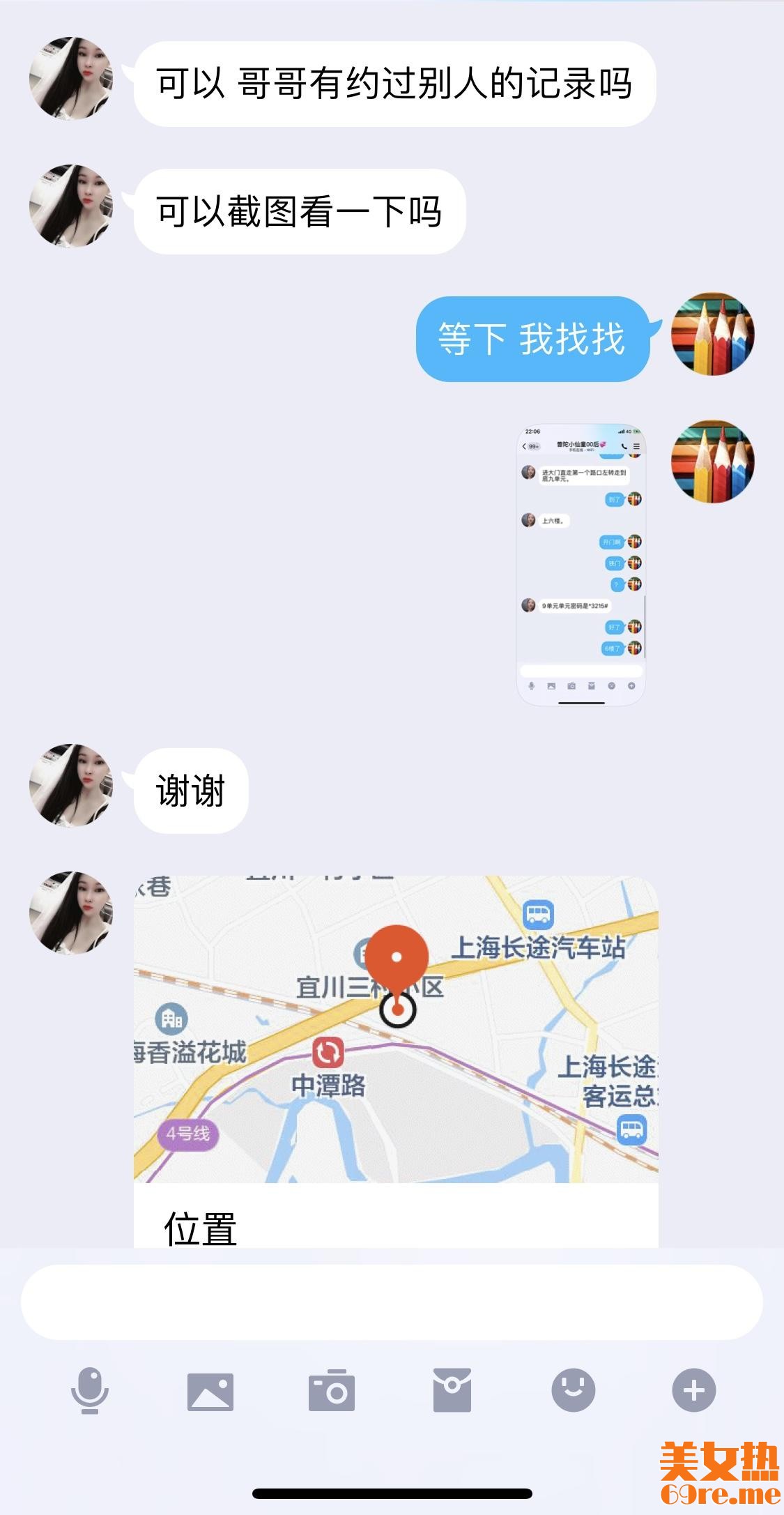784x1515 pixels.
Task: Open the shared location map card
Action: (396, 1046)
